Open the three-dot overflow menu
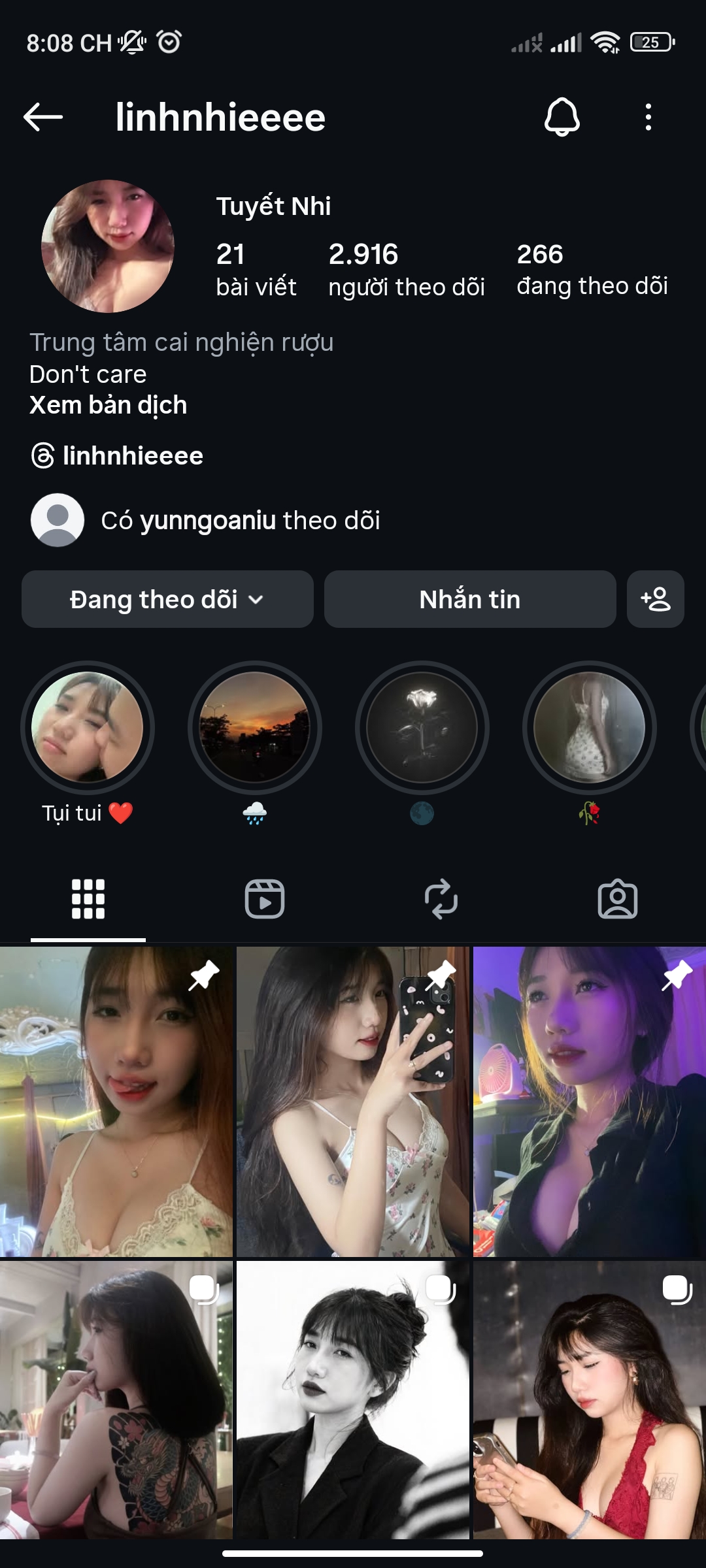Viewport: 706px width, 1568px height. click(648, 118)
